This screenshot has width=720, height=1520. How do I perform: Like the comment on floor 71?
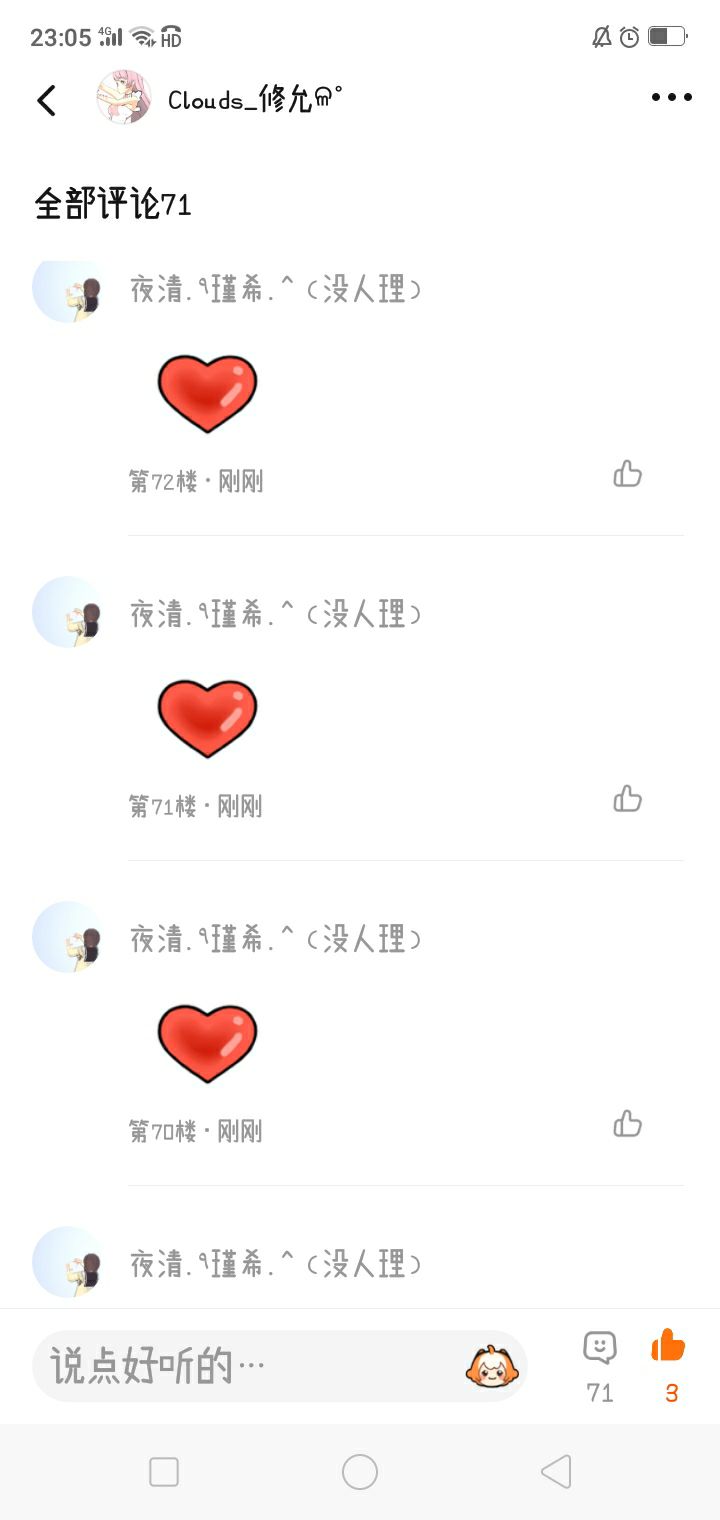coord(628,799)
